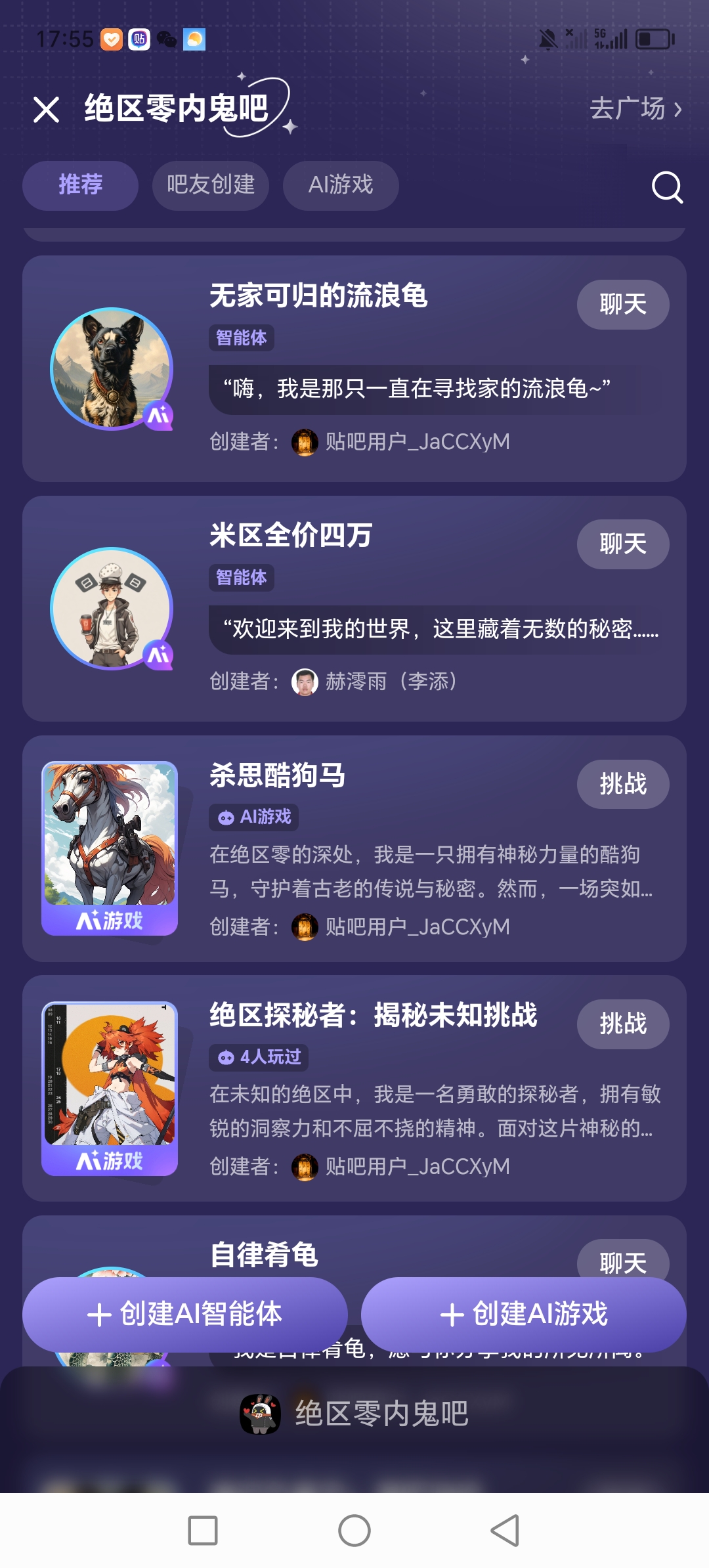Screen dimensions: 709x1568
Task: Challenge the 杀思酷狗马 AI game
Action: click(x=622, y=784)
